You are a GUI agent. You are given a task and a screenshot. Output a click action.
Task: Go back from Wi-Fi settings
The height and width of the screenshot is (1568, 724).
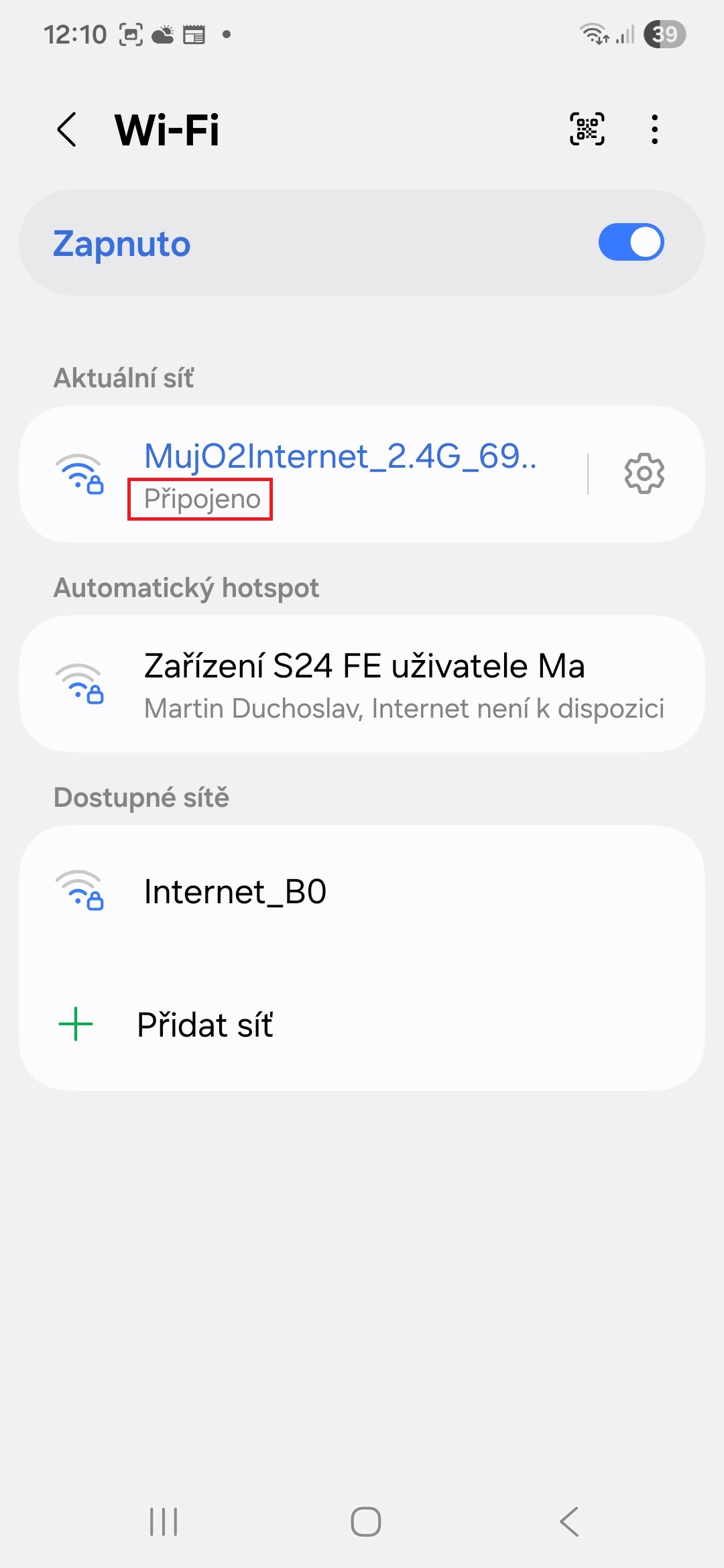tap(67, 129)
